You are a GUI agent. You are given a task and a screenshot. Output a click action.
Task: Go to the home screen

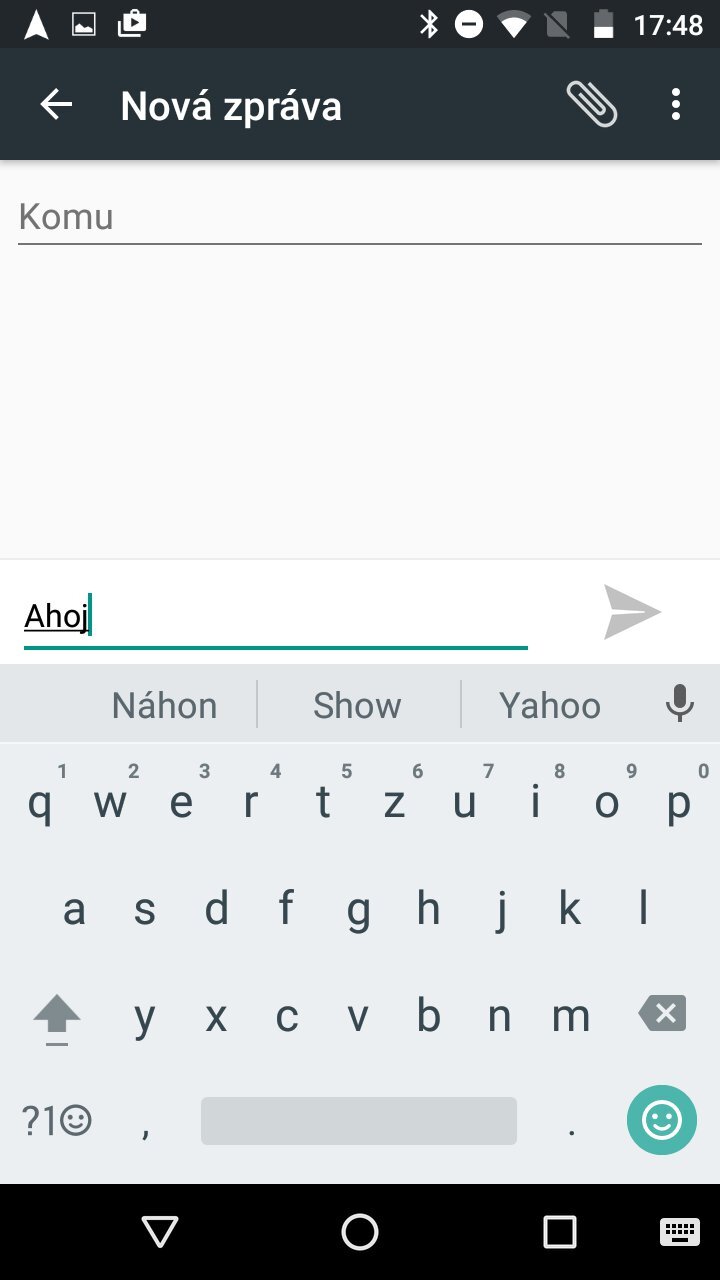pos(360,1232)
